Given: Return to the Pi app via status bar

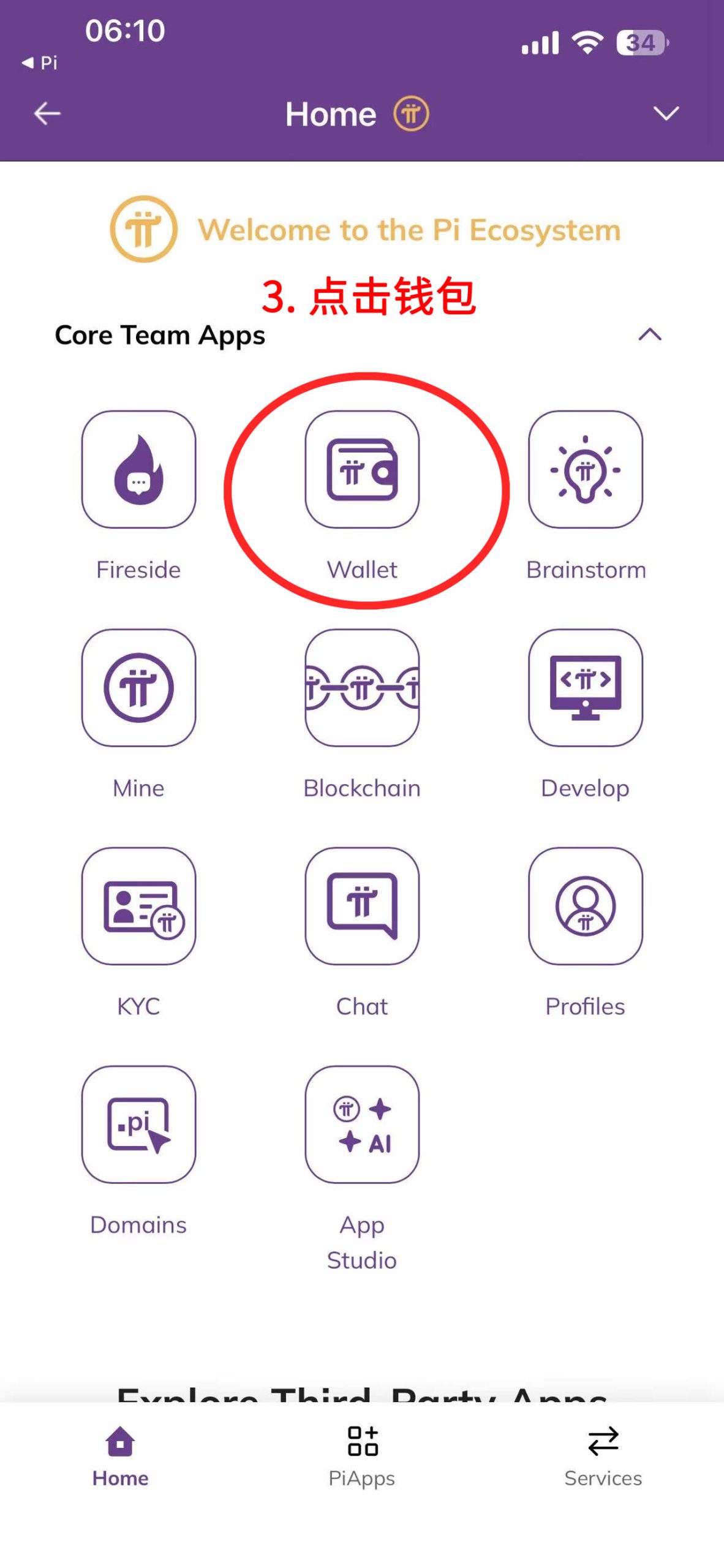Looking at the screenshot, I should click(40, 62).
